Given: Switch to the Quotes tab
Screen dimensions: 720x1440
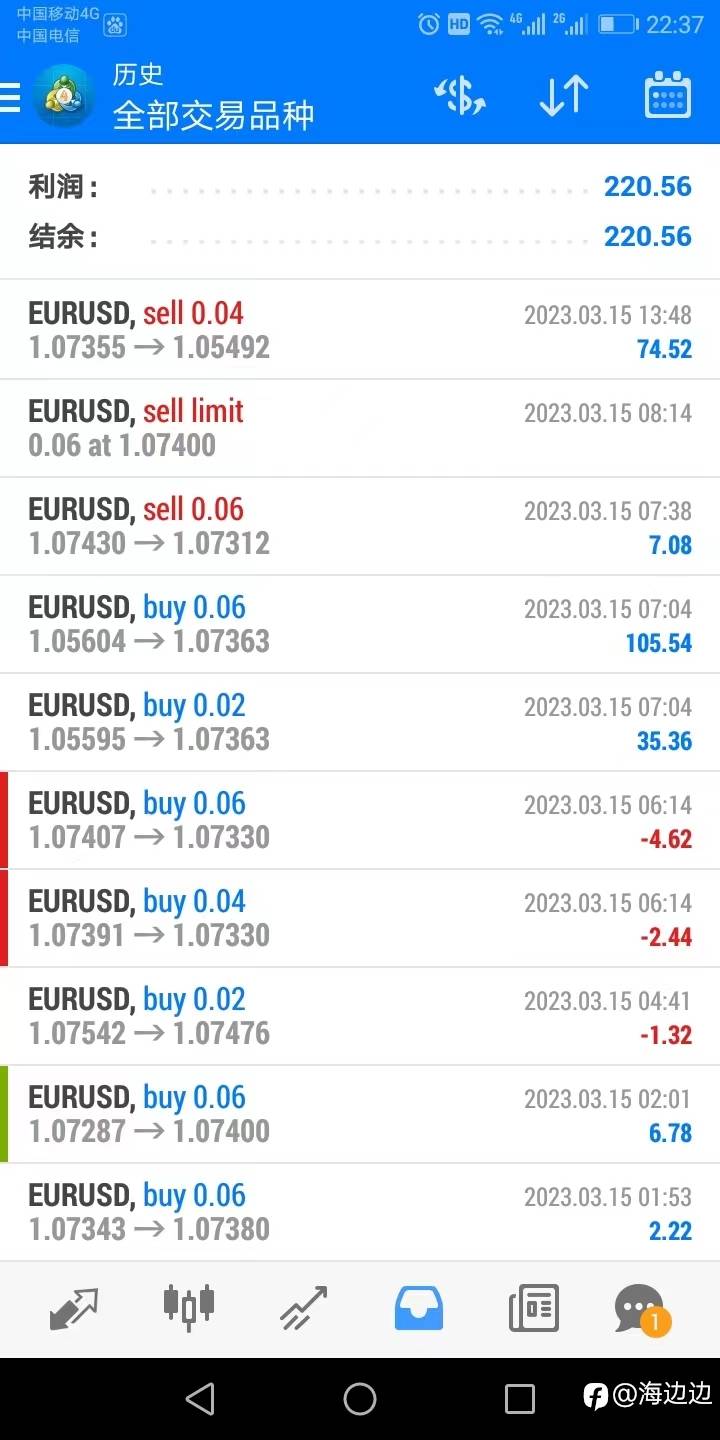Looking at the screenshot, I should pos(75,1308).
